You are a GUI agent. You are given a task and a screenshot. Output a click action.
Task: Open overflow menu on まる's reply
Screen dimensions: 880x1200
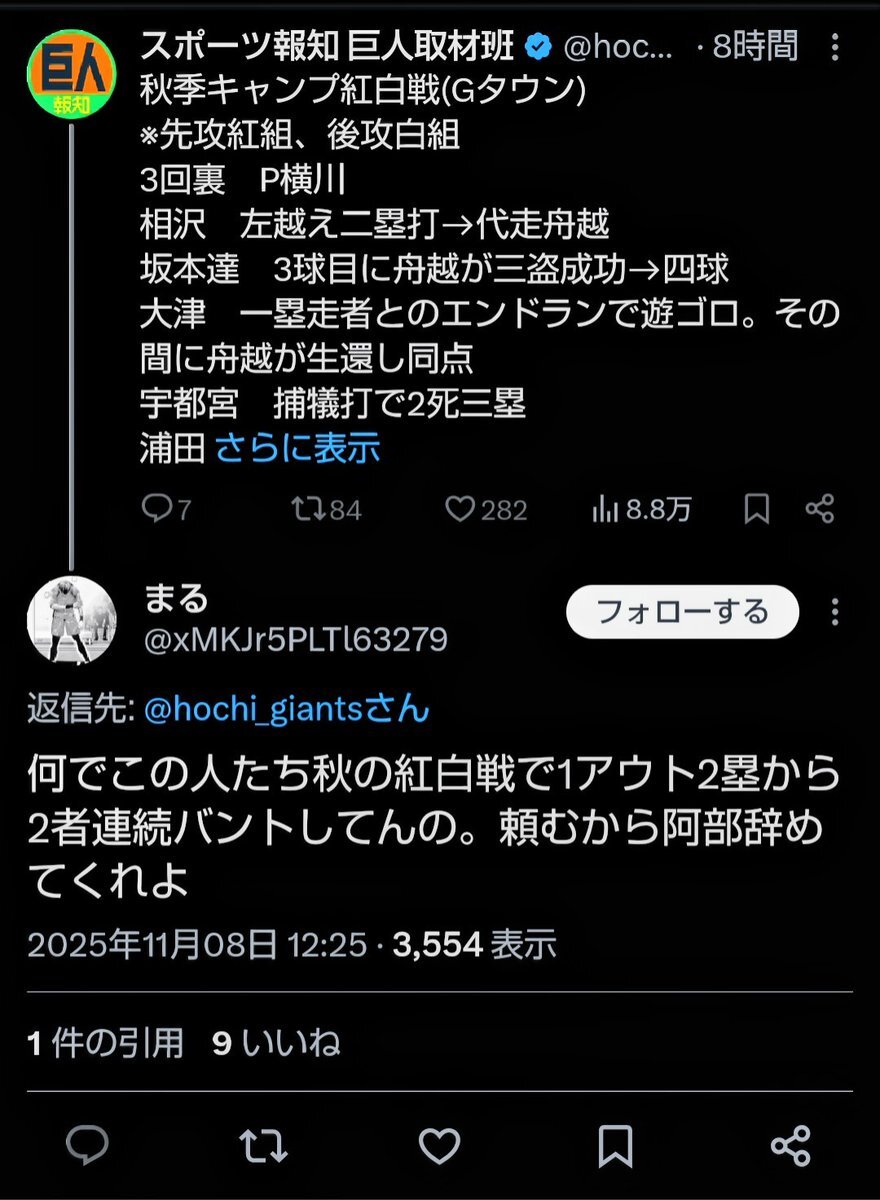pyautogui.click(x=836, y=611)
